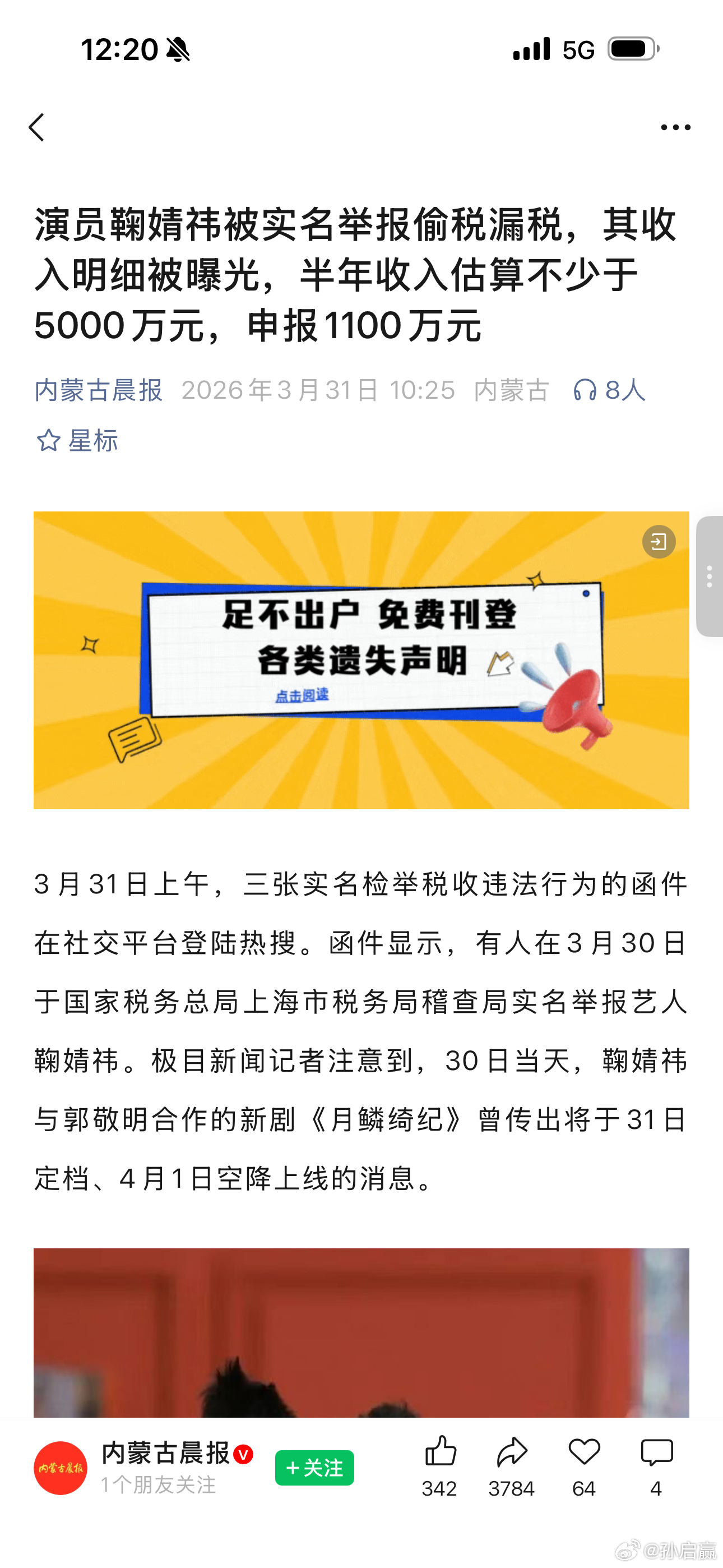Open the more options menu via ellipsis icon
The image size is (723, 1568).
pos(674,127)
